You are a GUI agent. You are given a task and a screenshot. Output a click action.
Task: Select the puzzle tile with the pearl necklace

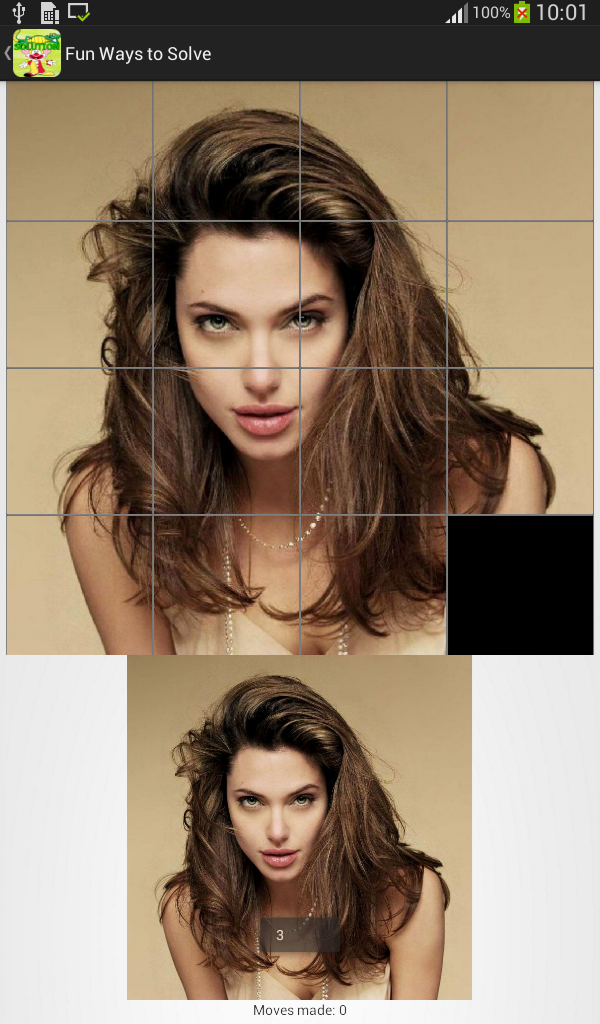coord(226,585)
